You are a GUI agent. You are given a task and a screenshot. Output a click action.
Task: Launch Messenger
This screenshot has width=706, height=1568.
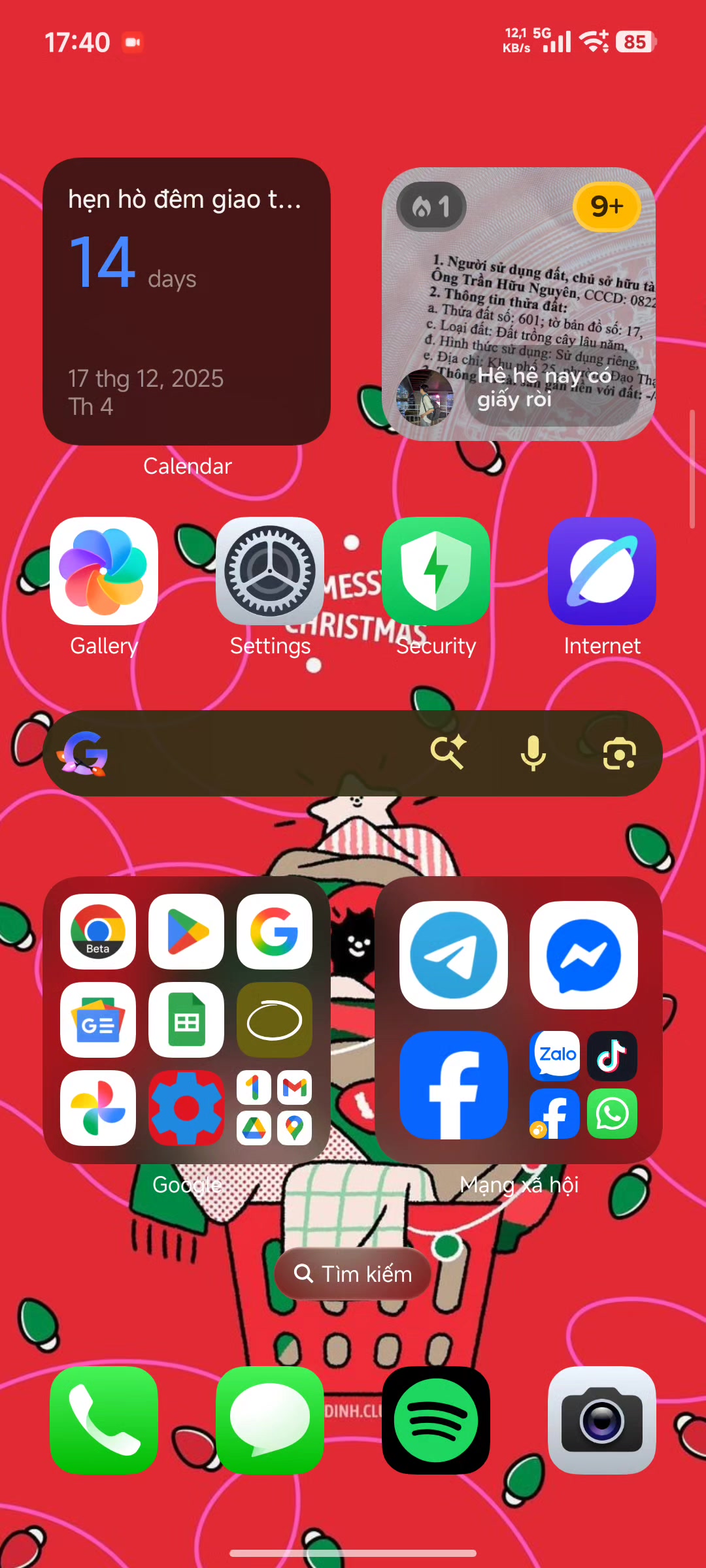[583, 955]
